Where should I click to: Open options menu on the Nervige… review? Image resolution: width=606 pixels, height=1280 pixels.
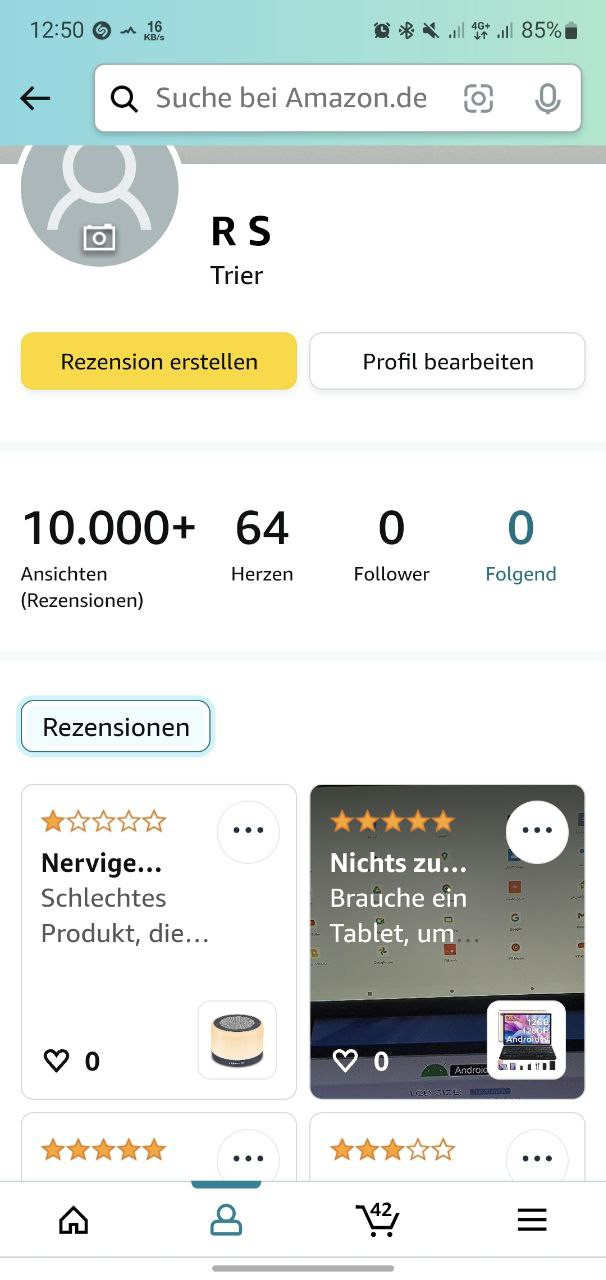(248, 831)
